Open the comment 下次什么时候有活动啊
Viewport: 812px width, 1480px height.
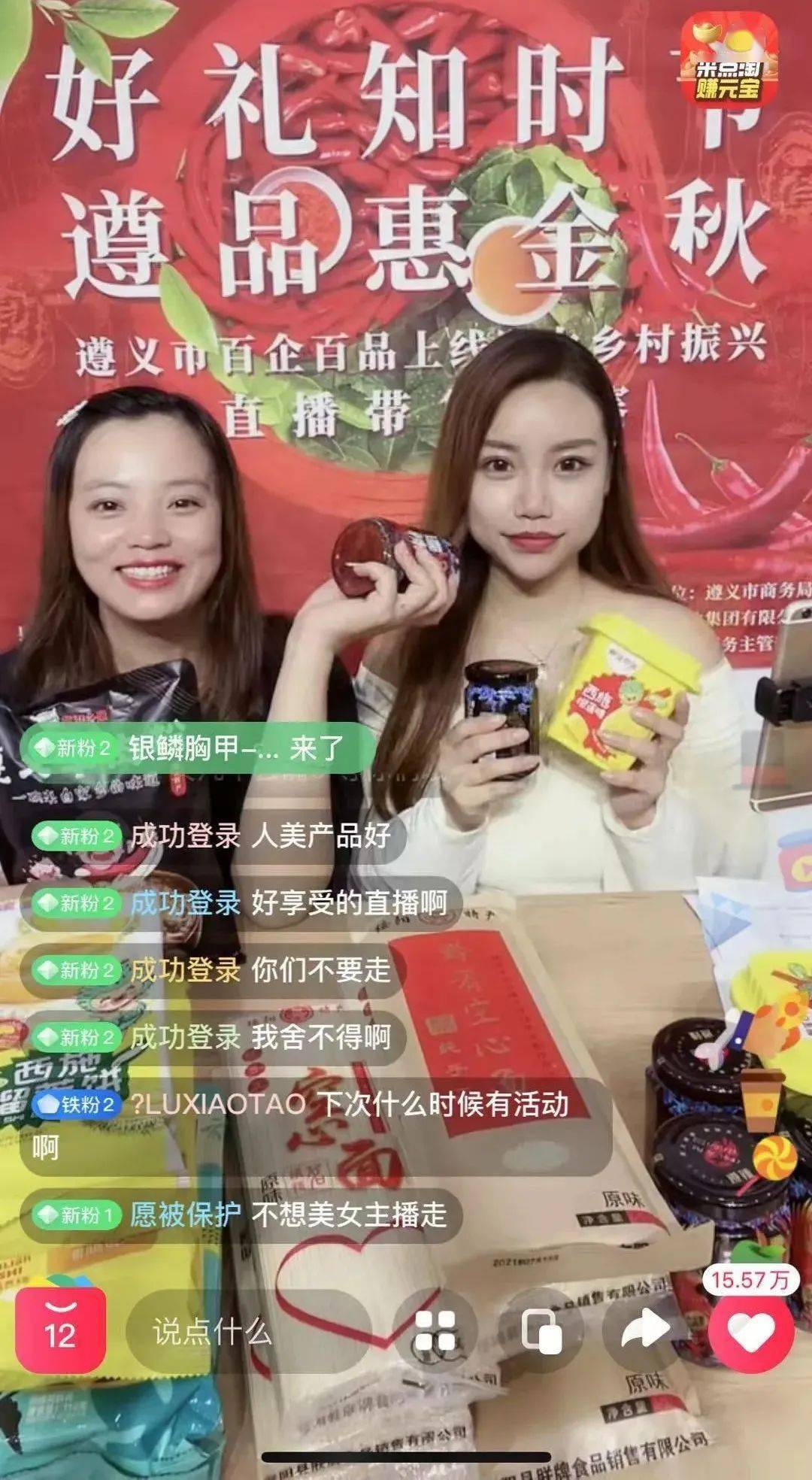tap(316, 1126)
